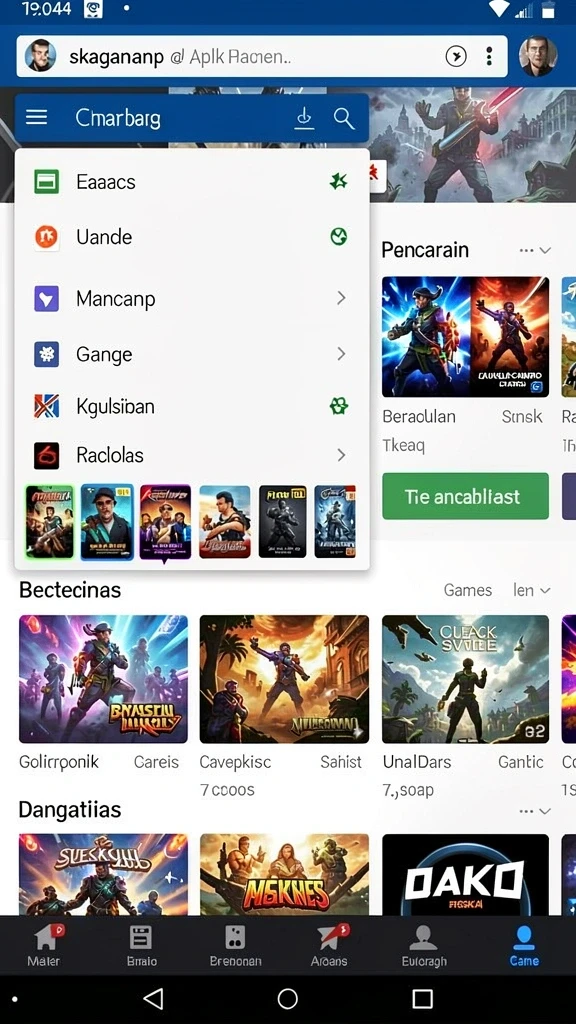Switch to the Brenonan bottom tab
The image size is (576, 1024).
tap(235, 945)
